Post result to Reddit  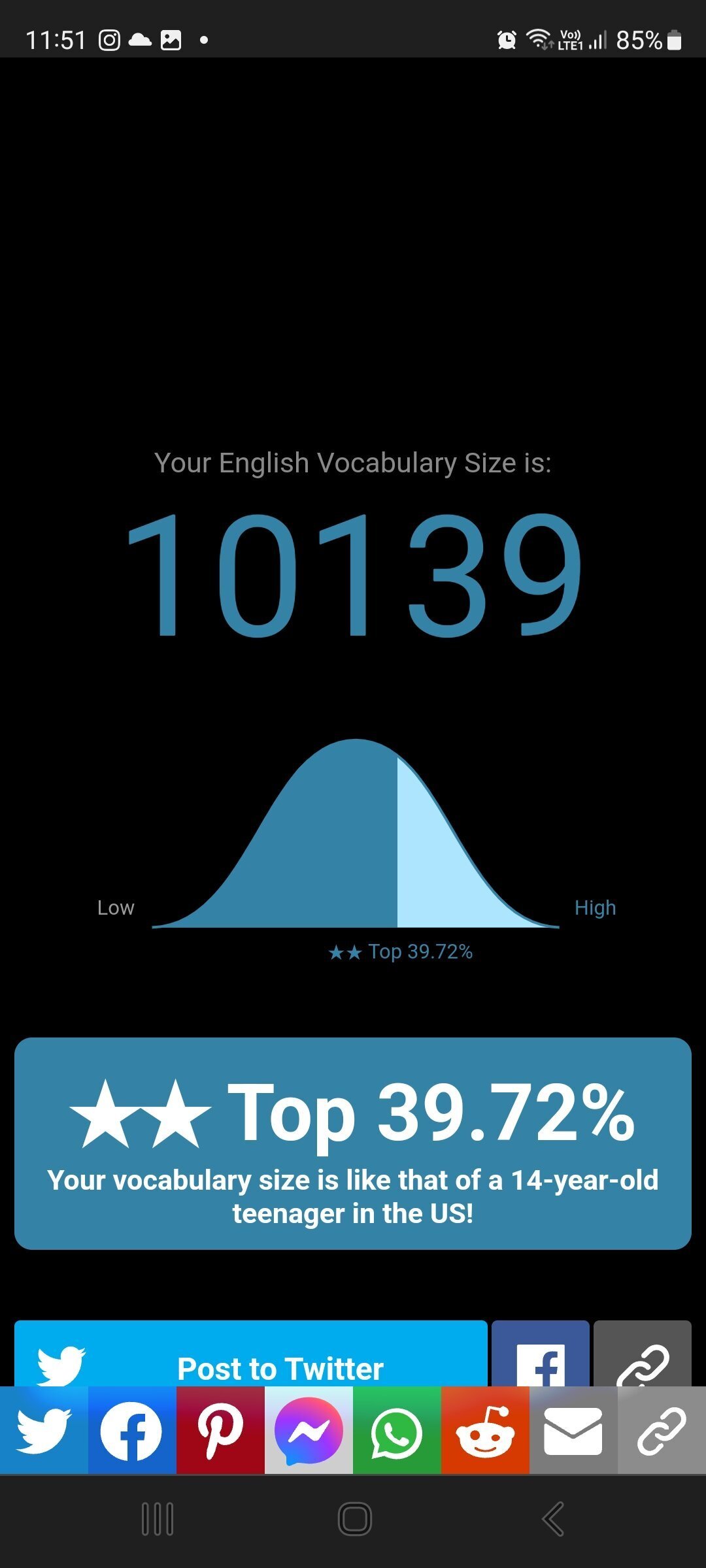[485, 1430]
